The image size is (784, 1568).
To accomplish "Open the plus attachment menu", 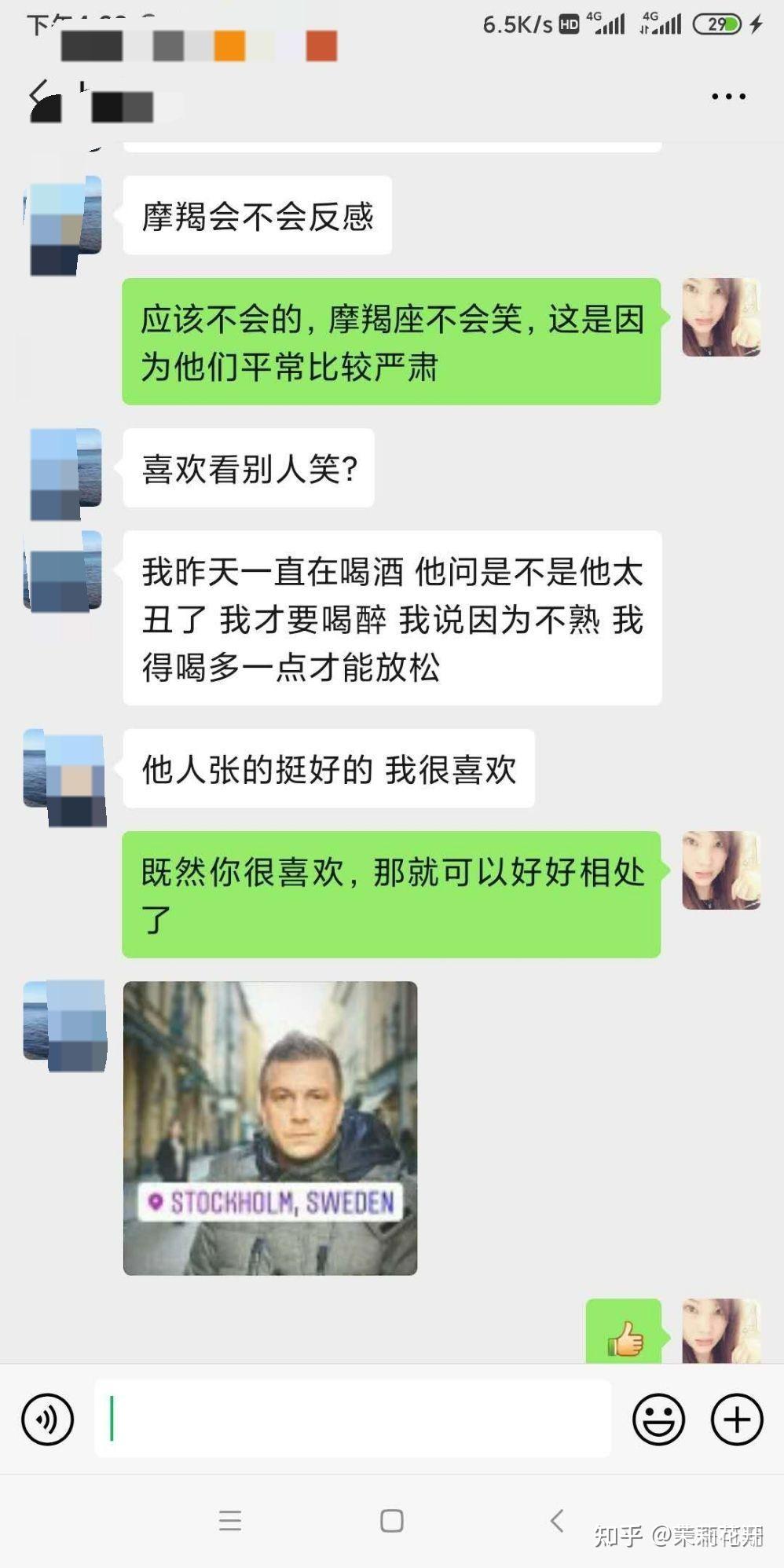I will point(736,1420).
